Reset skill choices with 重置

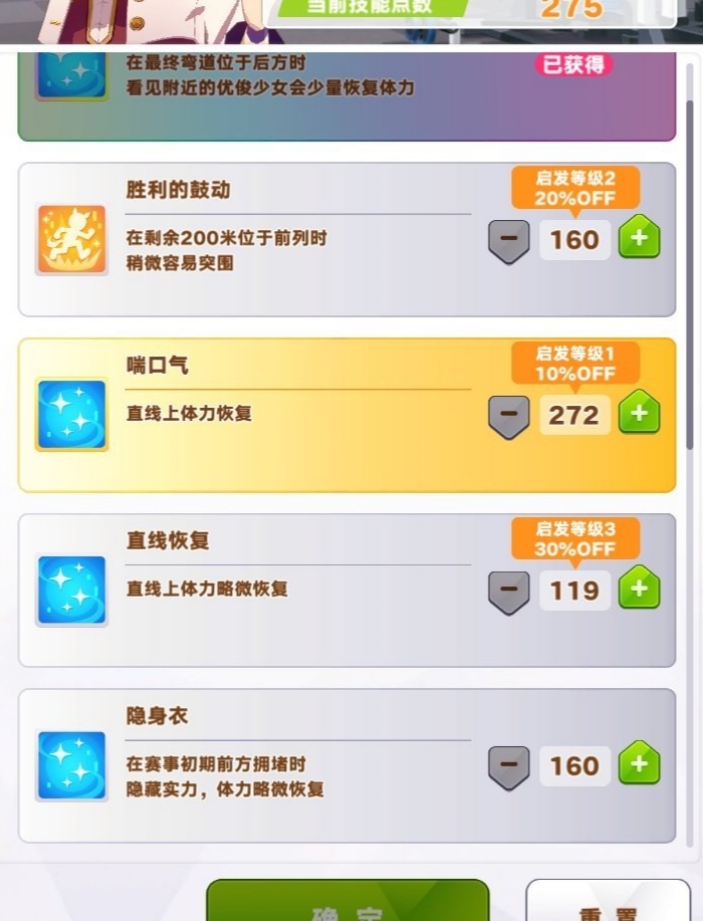point(608,905)
